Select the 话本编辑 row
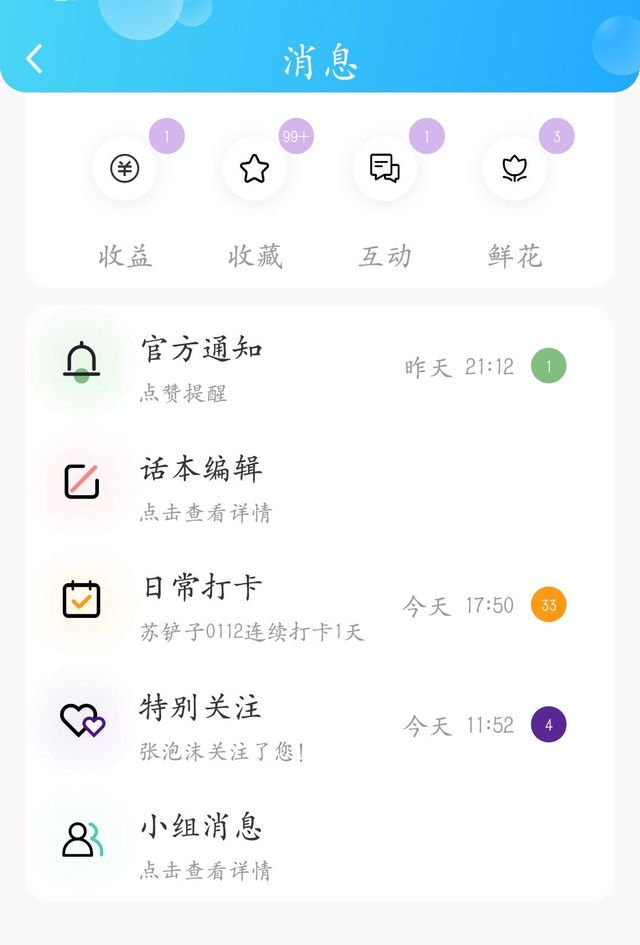Viewport: 640px width, 945px height. [320, 485]
